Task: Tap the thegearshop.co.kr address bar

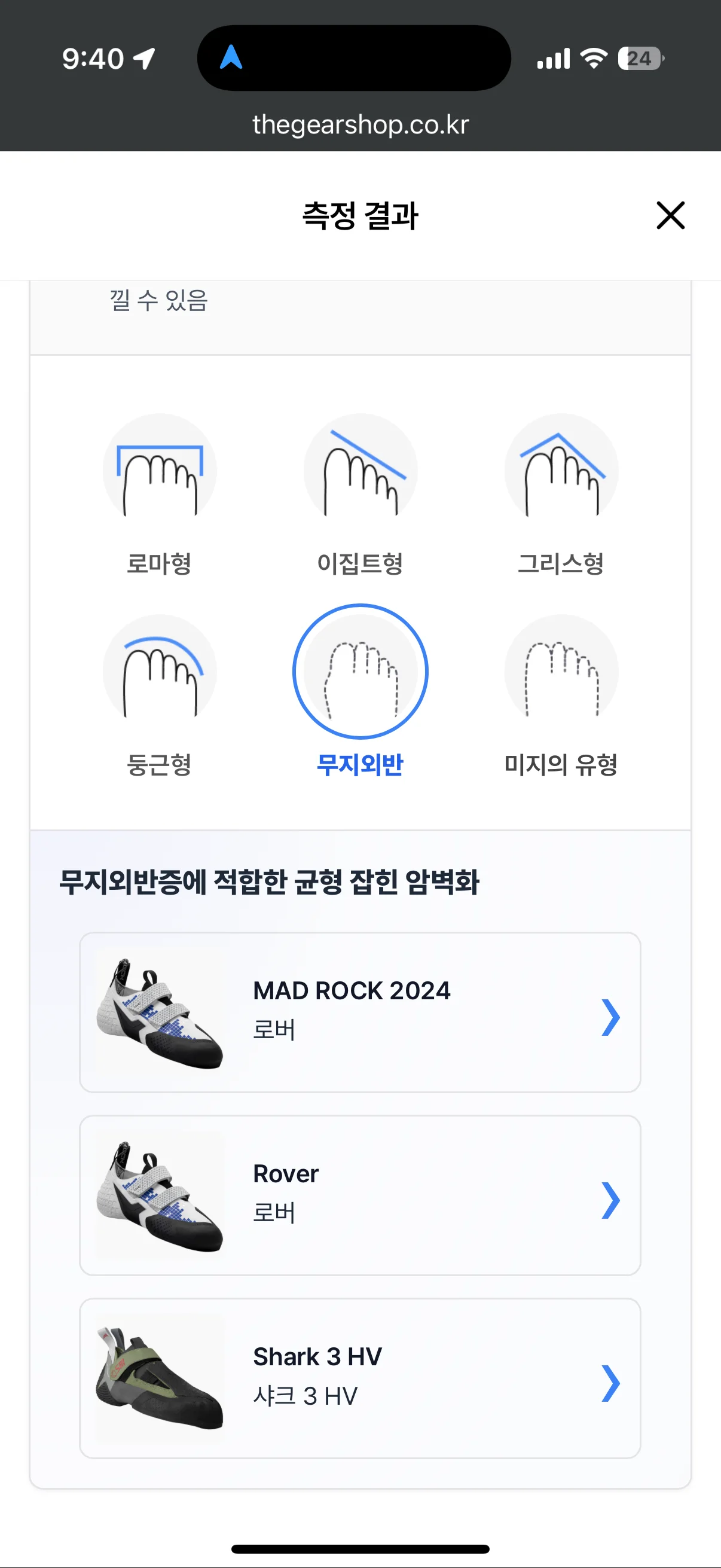Action: tap(360, 125)
